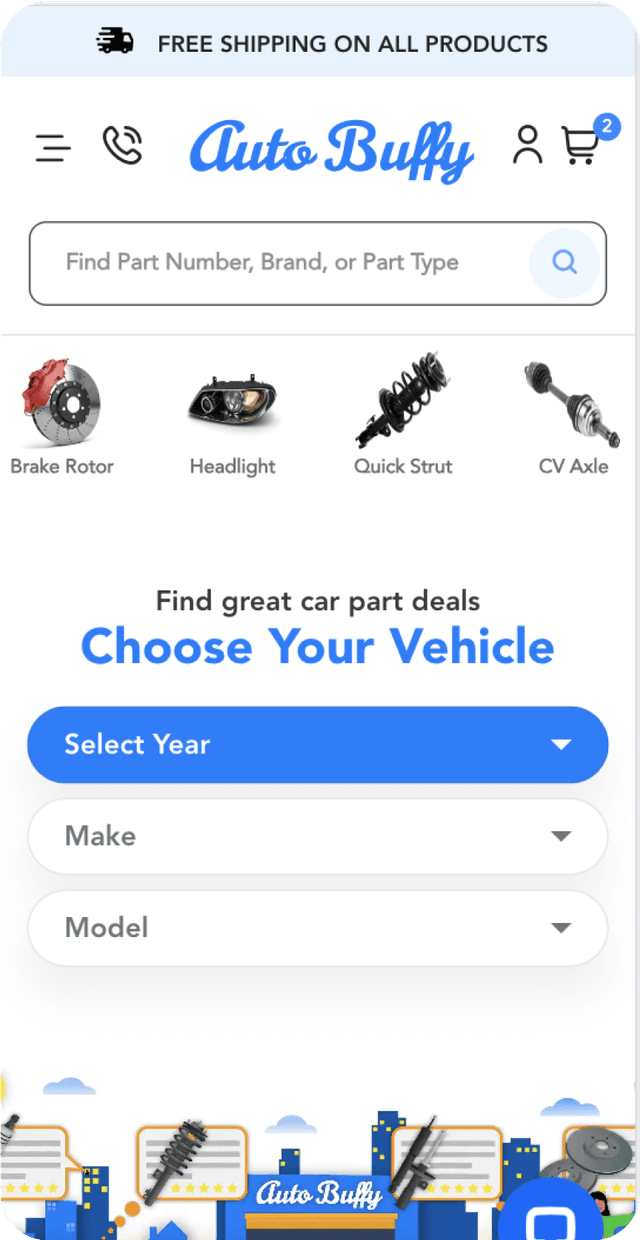Tap the part number search field
The height and width of the screenshot is (1240, 640).
point(280,263)
